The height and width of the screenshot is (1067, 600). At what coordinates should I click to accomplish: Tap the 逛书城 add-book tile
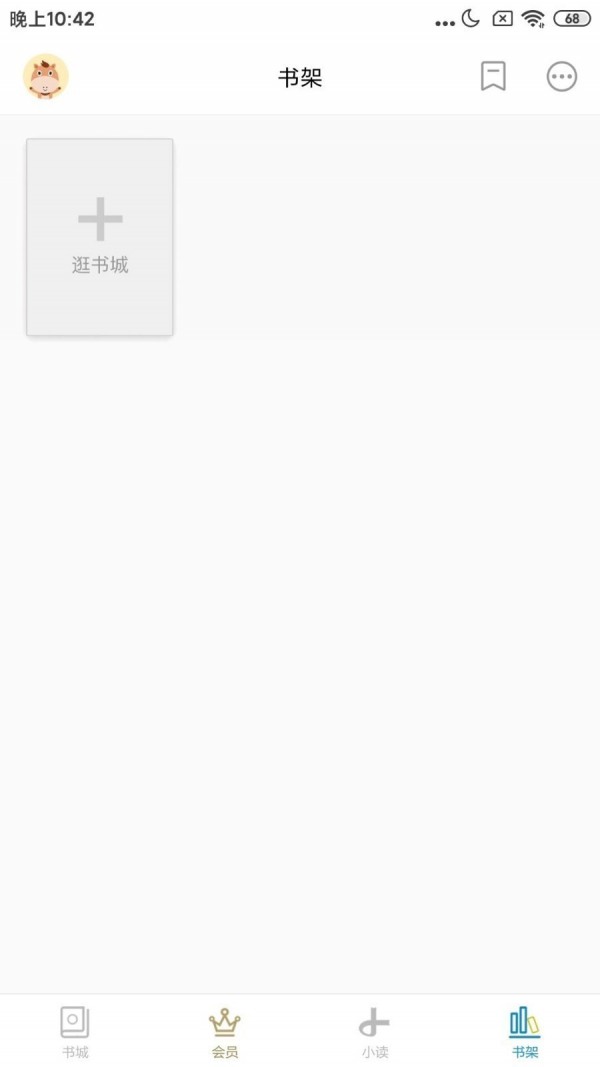pyautogui.click(x=100, y=237)
